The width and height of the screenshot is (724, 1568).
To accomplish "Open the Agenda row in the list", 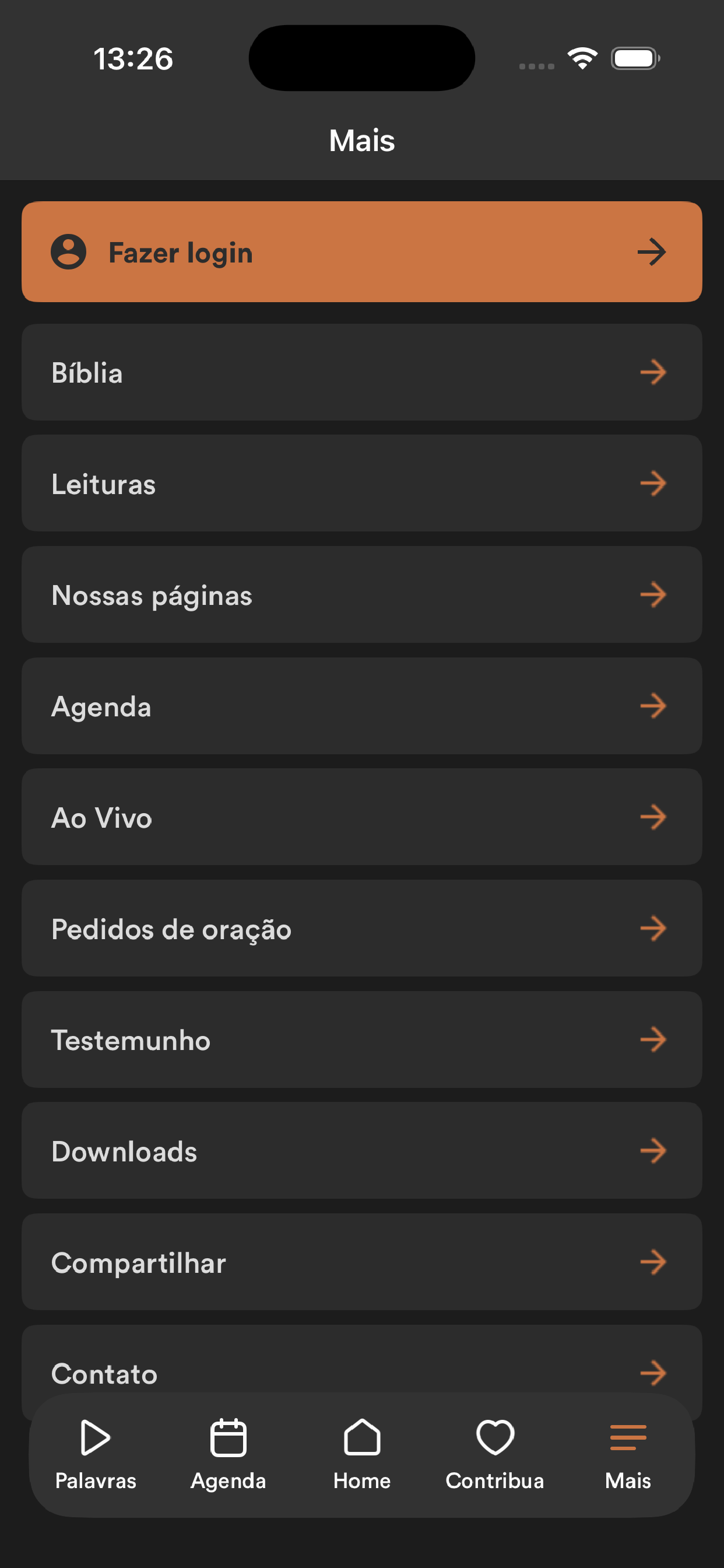I will [x=362, y=706].
